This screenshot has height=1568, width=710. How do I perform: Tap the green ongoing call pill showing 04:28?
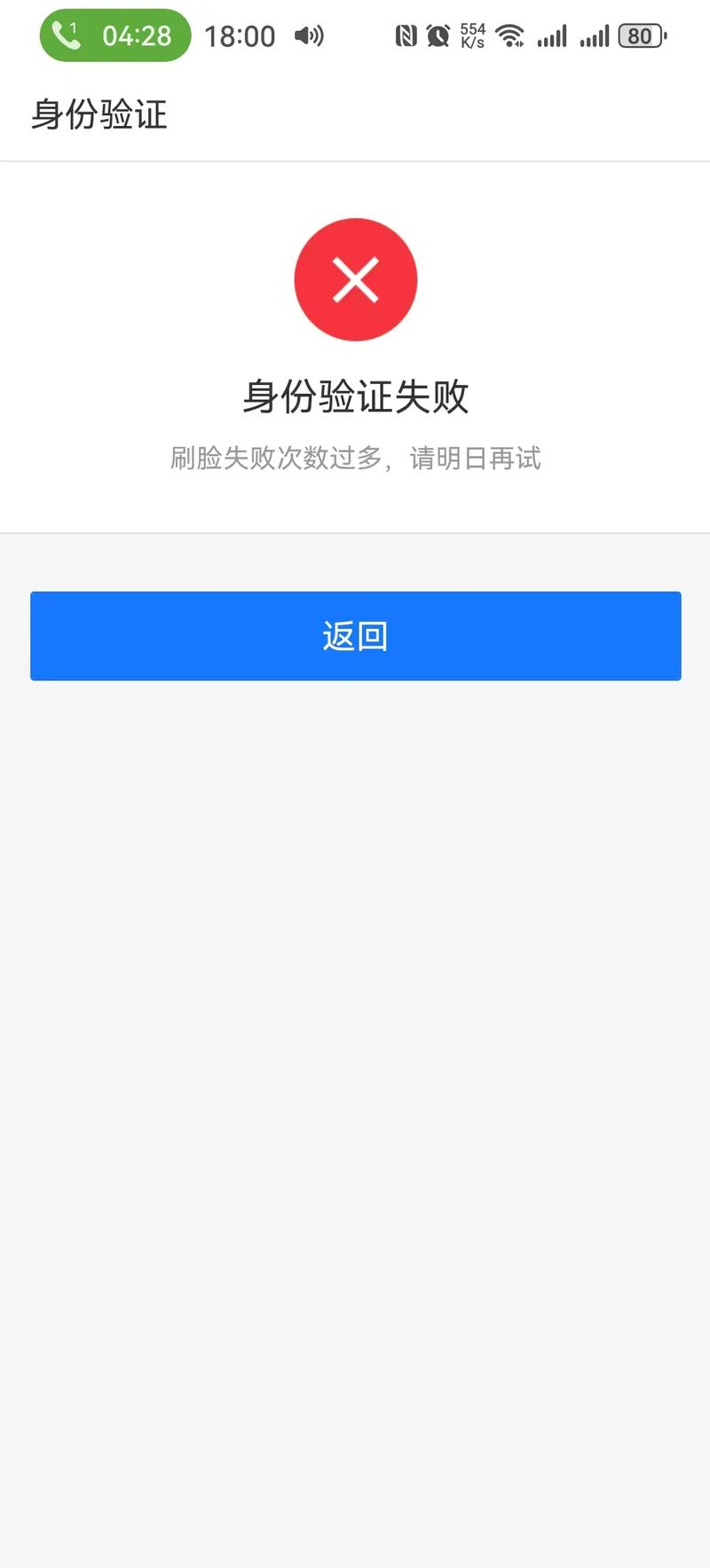click(114, 35)
